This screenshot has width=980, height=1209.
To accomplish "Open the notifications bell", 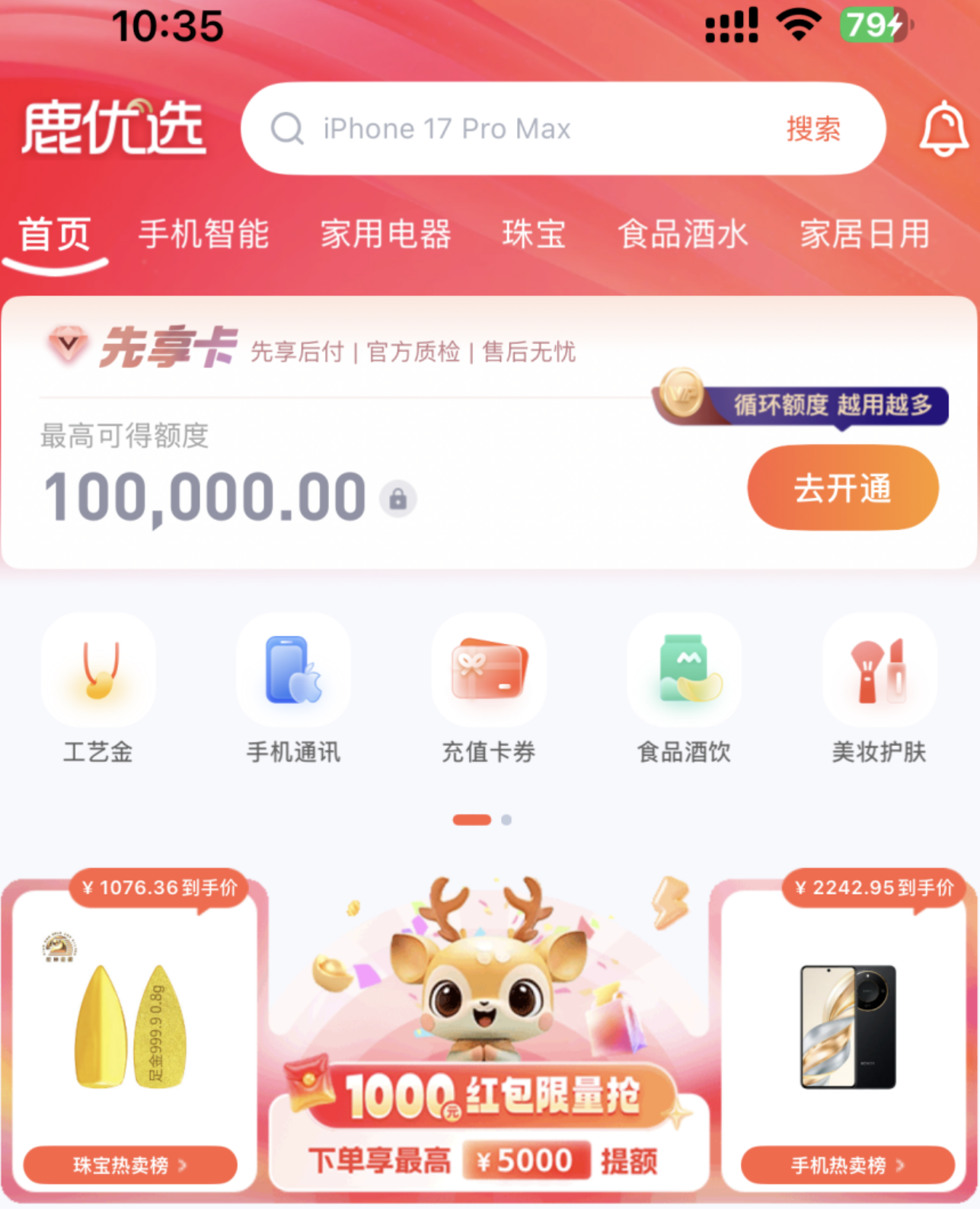I will pyautogui.click(x=943, y=129).
